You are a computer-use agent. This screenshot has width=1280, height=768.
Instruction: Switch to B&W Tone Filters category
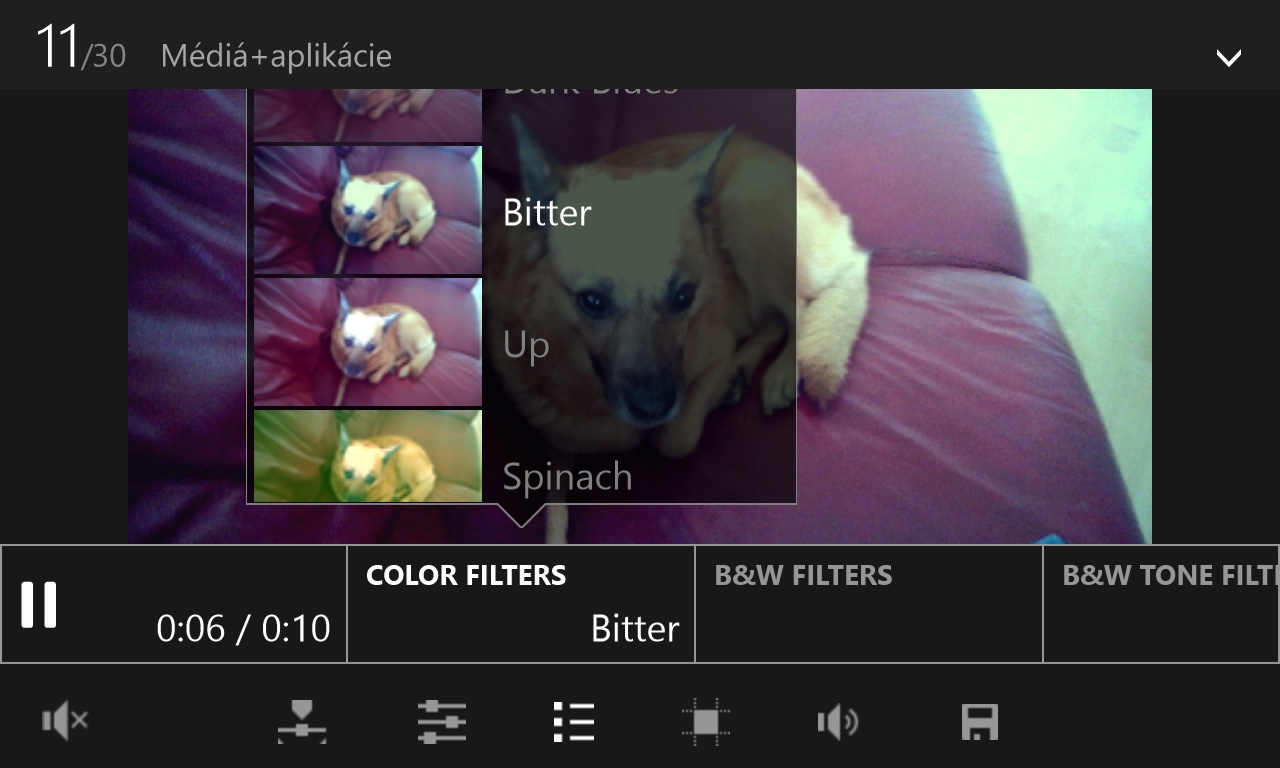pyautogui.click(x=1162, y=603)
